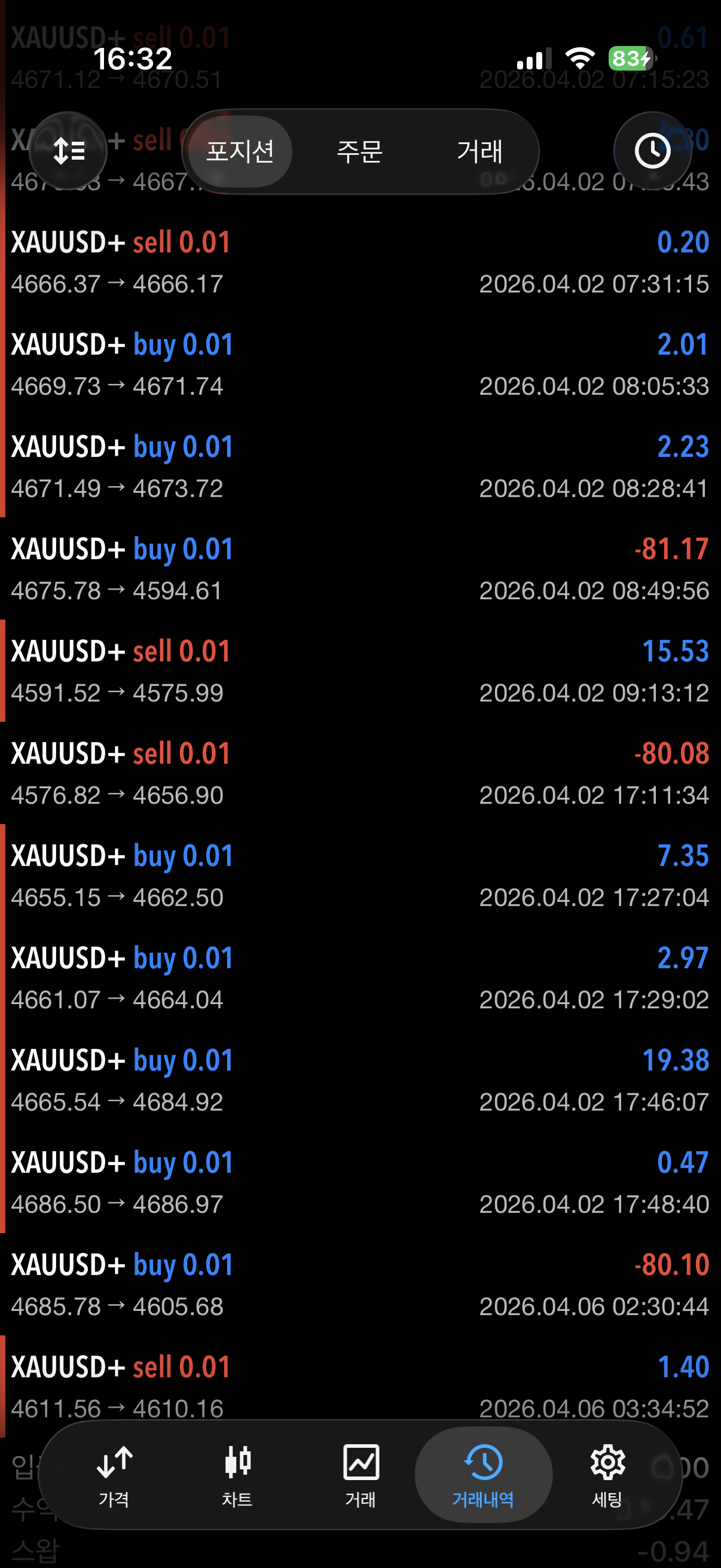
Task: Open the 거래 tab in bottom bar
Action: [x=361, y=1475]
